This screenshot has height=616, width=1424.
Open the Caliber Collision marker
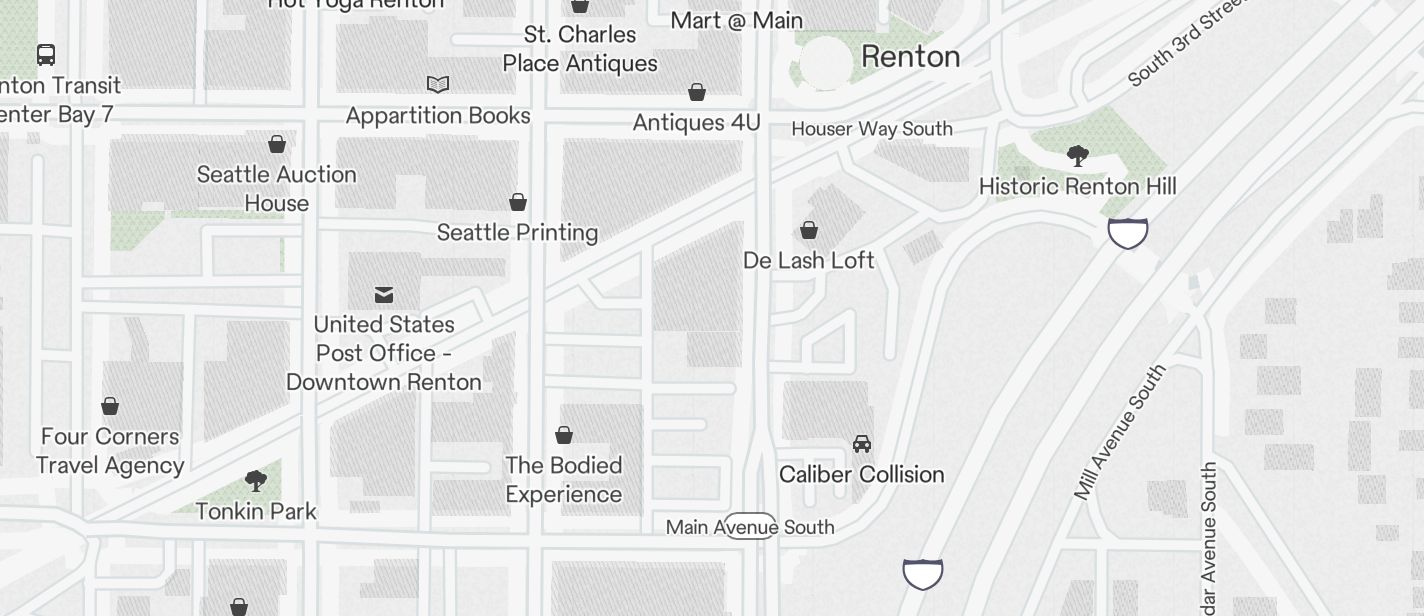pos(862,444)
